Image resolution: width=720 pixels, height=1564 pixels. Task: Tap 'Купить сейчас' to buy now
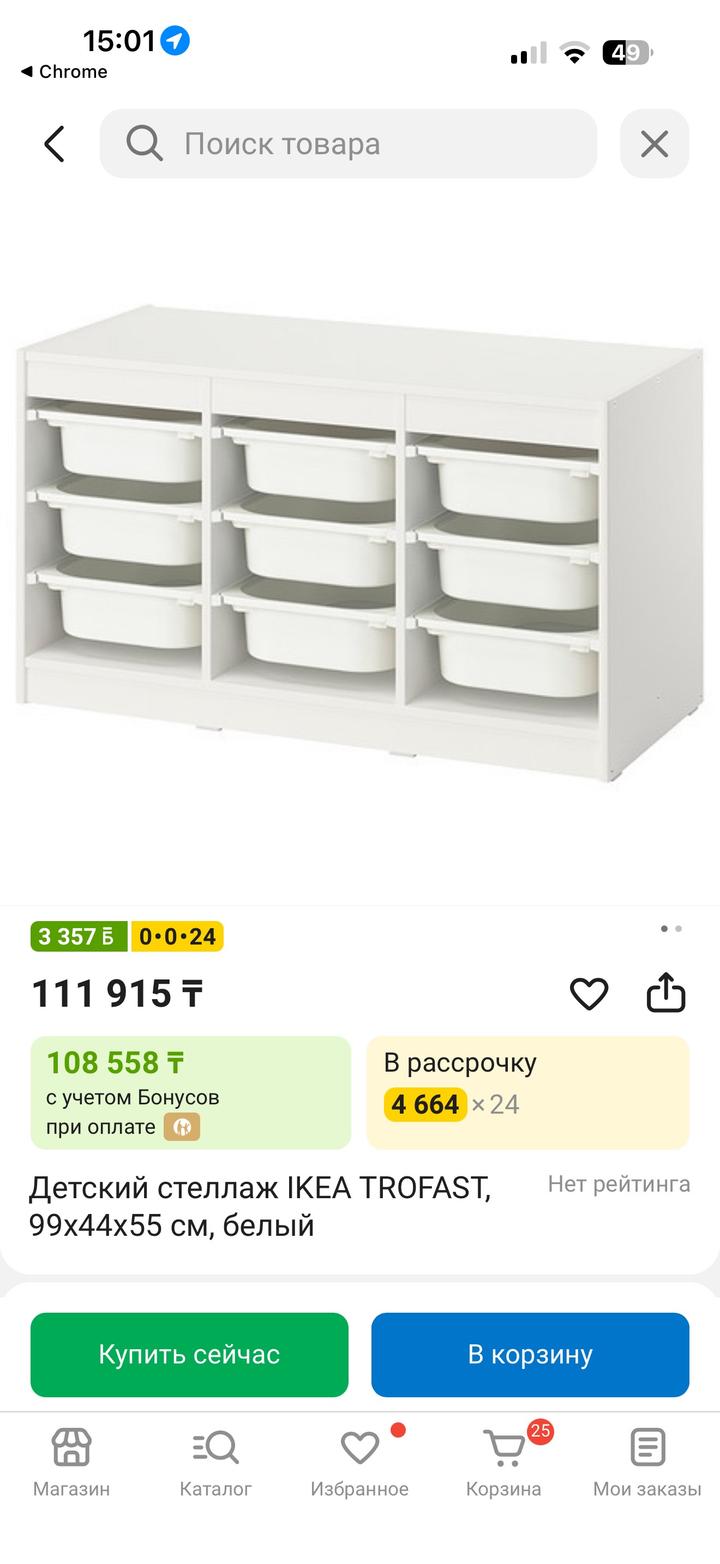point(189,1354)
